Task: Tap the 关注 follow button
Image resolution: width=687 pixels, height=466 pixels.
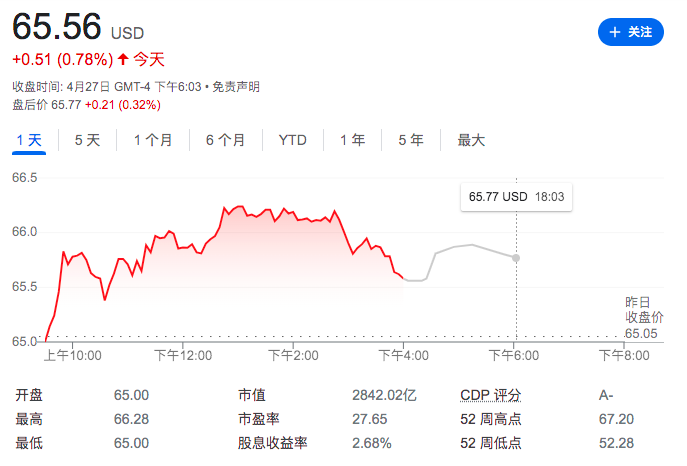Action: pos(630,32)
